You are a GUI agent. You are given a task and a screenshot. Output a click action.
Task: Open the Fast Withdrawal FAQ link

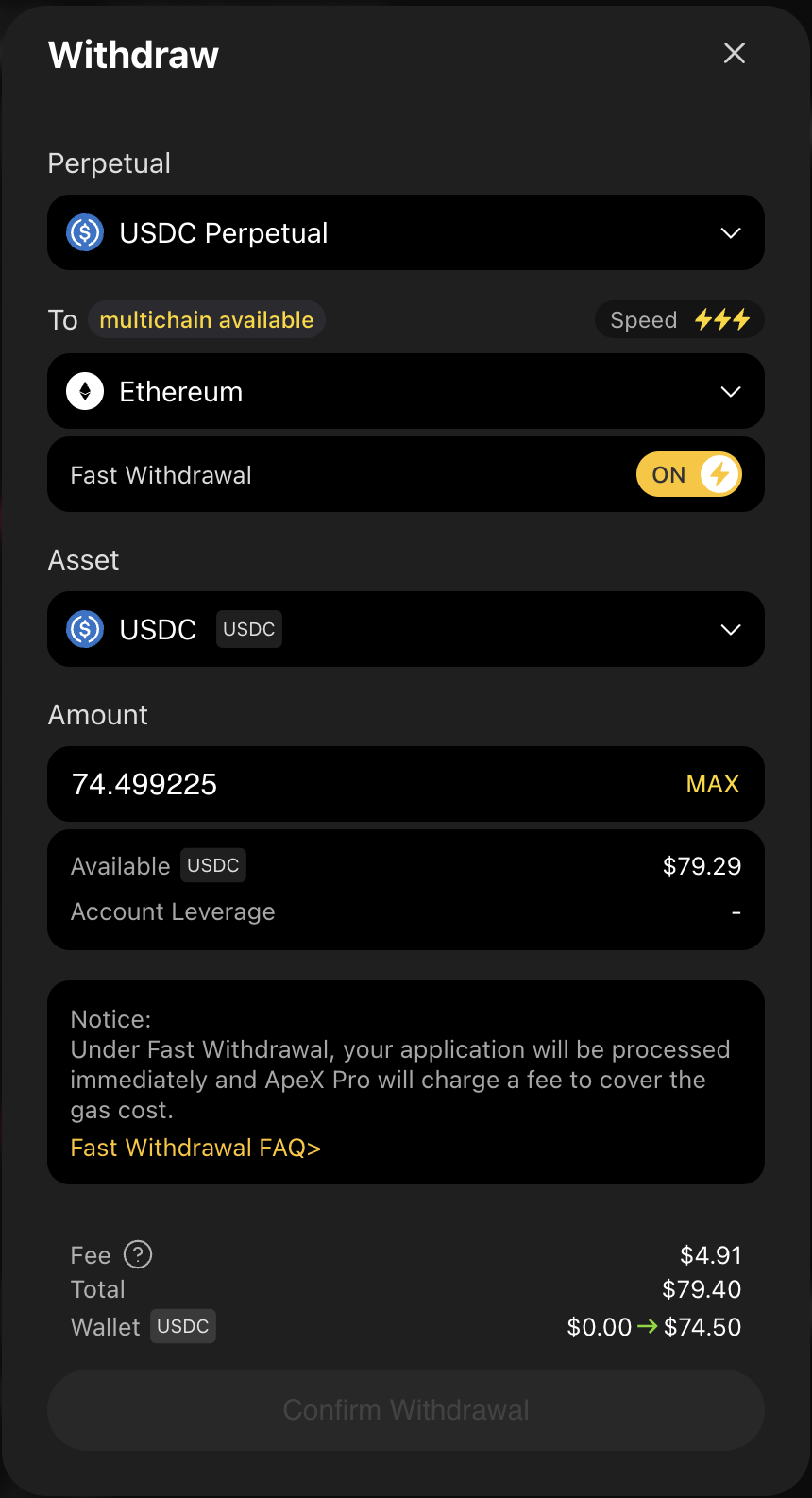tap(195, 1147)
